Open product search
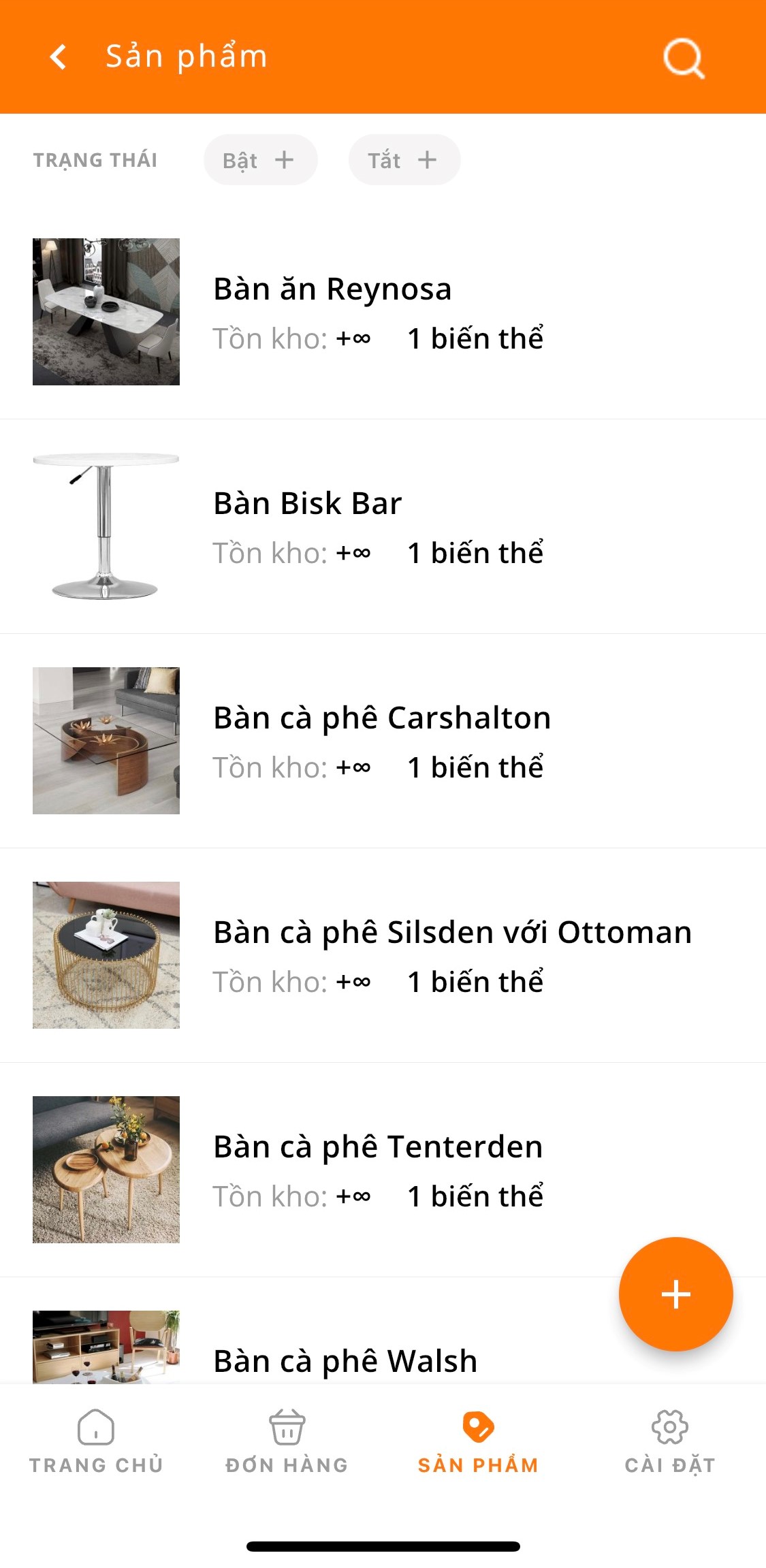This screenshot has width=766, height=1568. (x=683, y=58)
